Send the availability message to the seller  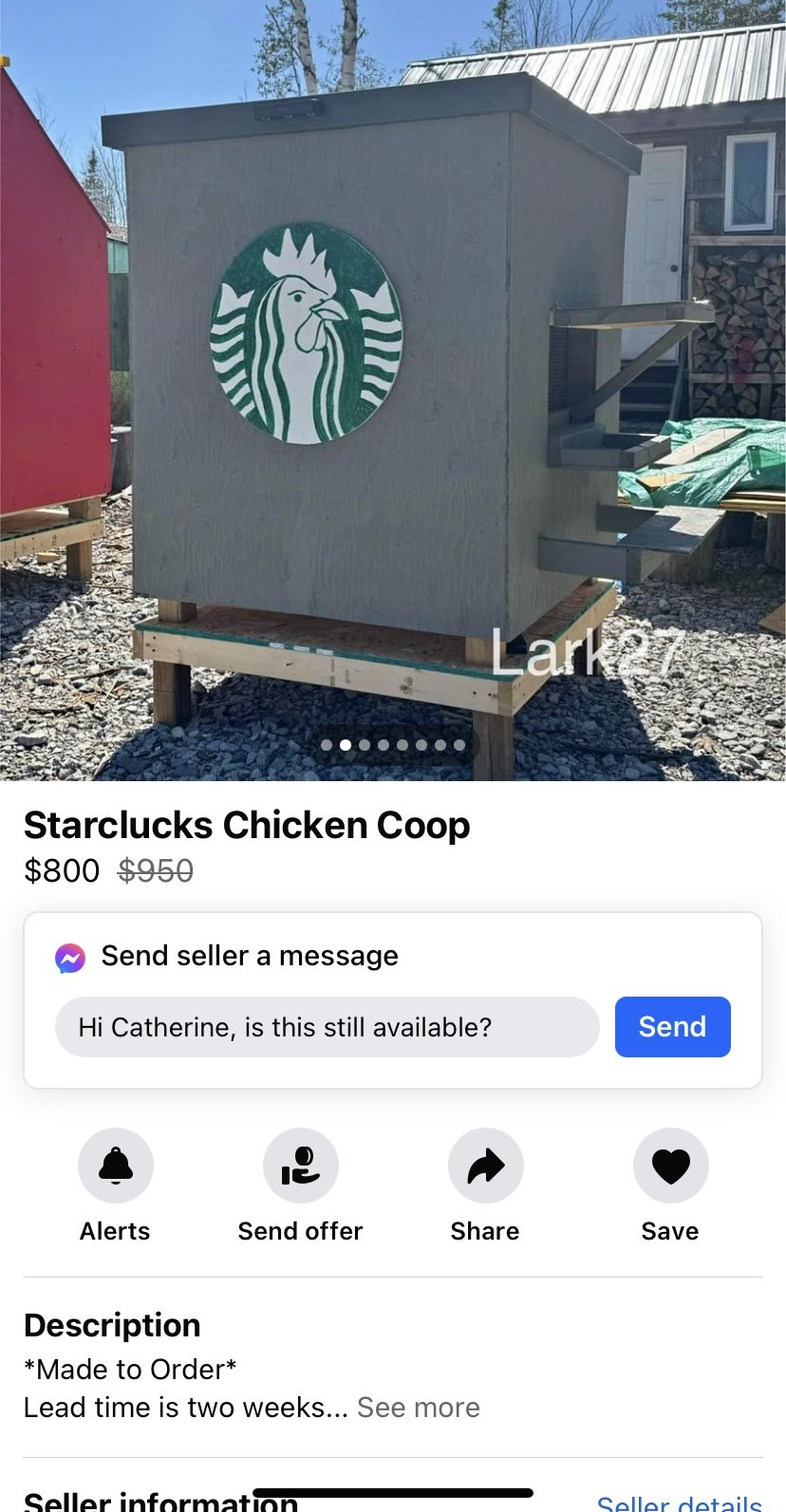672,1027
